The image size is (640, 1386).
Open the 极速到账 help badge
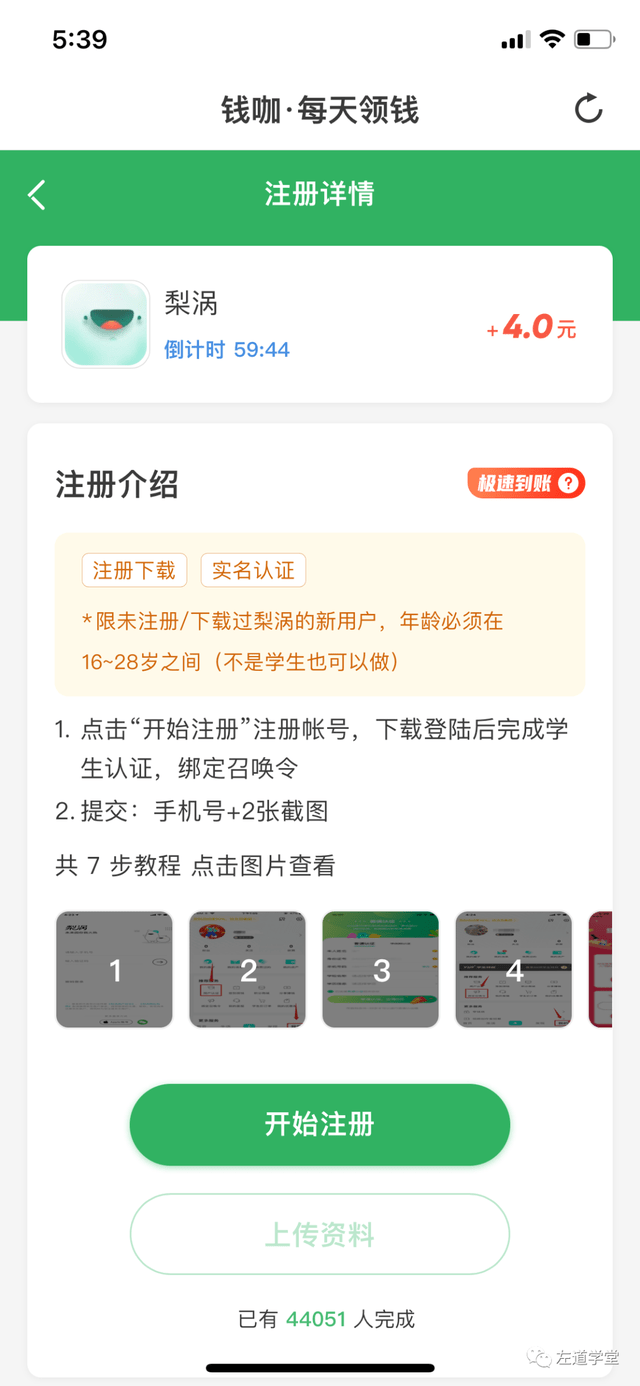(x=526, y=484)
